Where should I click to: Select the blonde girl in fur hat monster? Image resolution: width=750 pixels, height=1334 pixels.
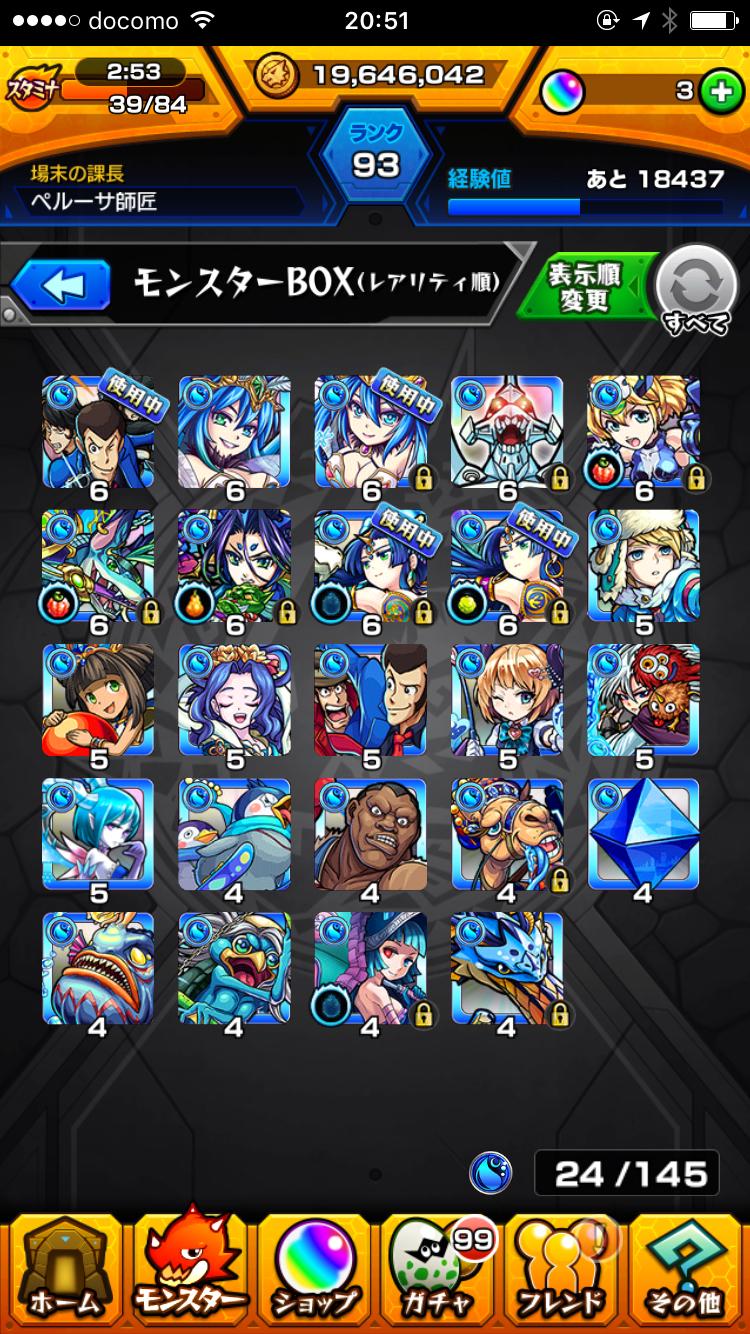[643, 566]
